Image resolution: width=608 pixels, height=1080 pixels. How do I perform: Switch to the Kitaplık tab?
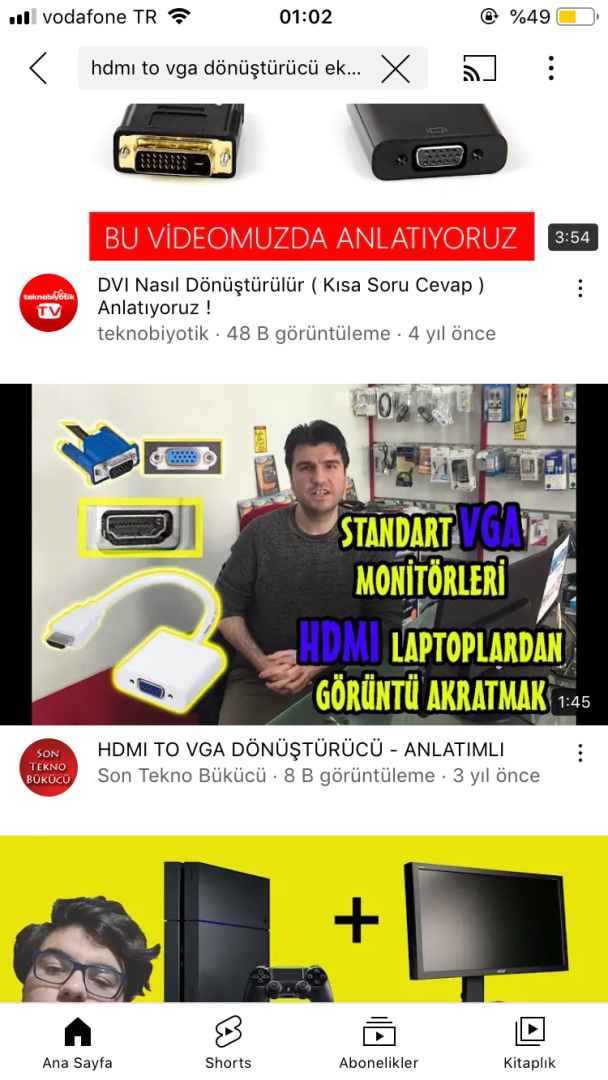click(529, 1043)
